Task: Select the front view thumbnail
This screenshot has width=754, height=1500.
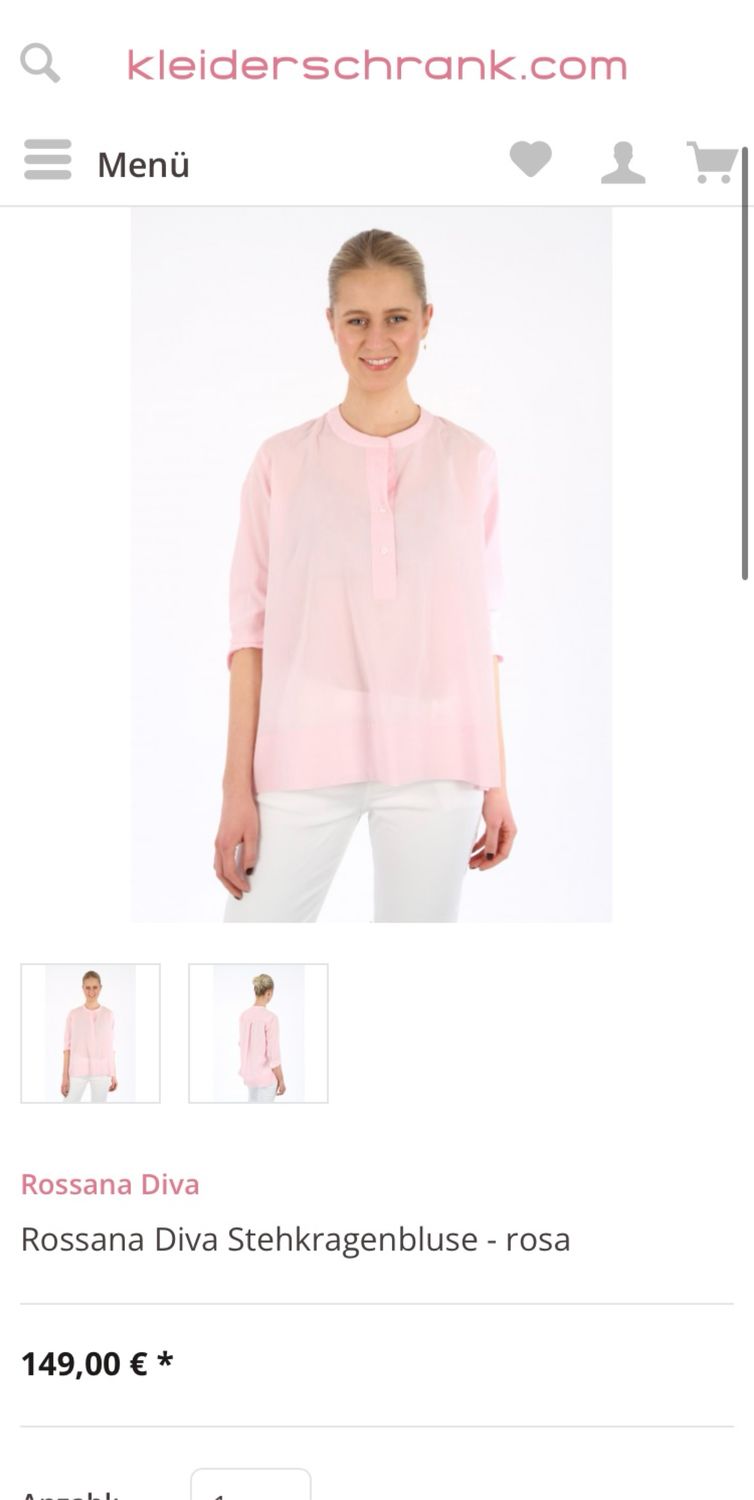Action: click(x=90, y=1033)
